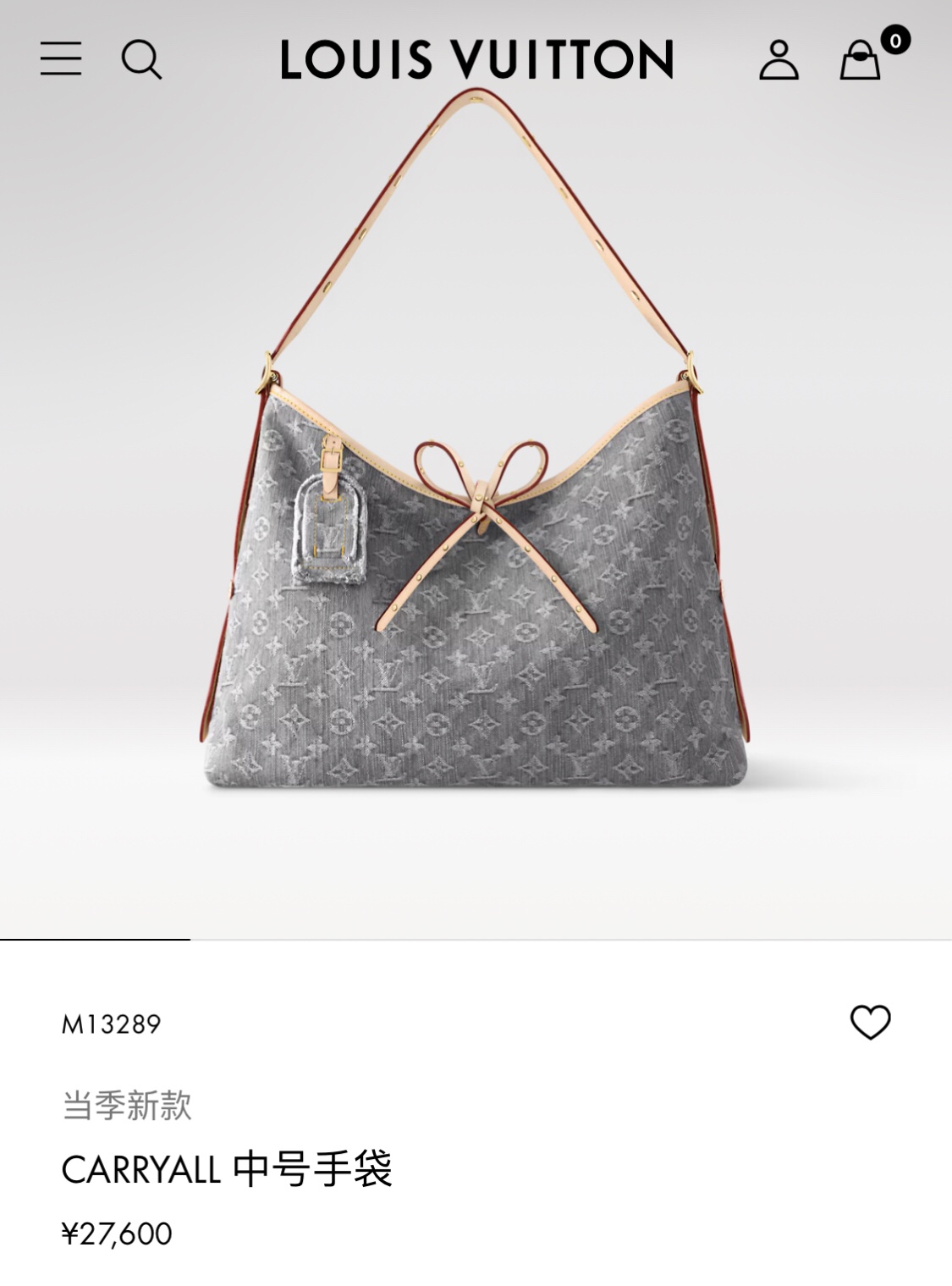Open the hamburger navigation menu
The image size is (952, 1286).
(x=61, y=59)
